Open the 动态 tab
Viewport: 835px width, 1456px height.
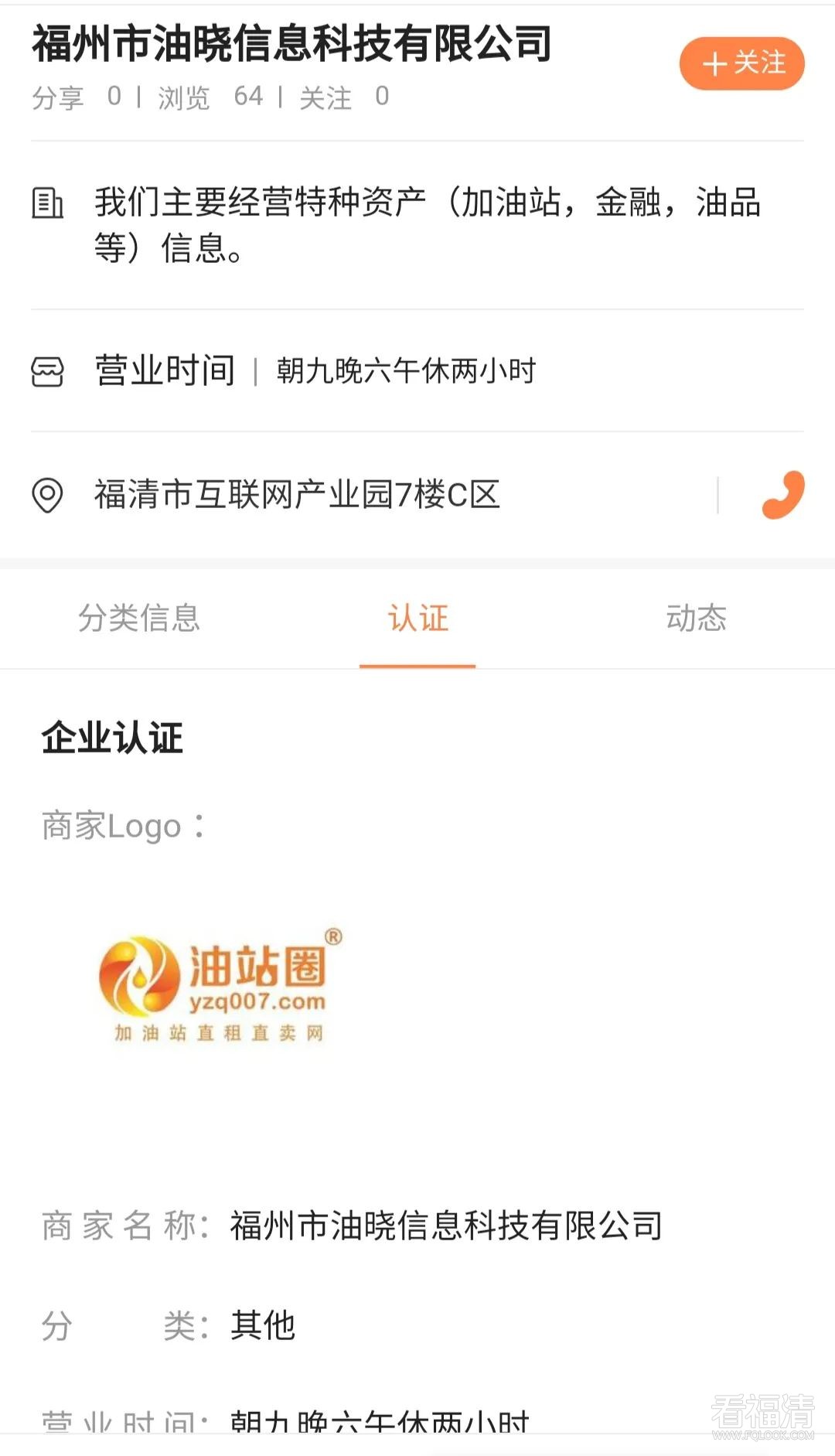[696, 618]
